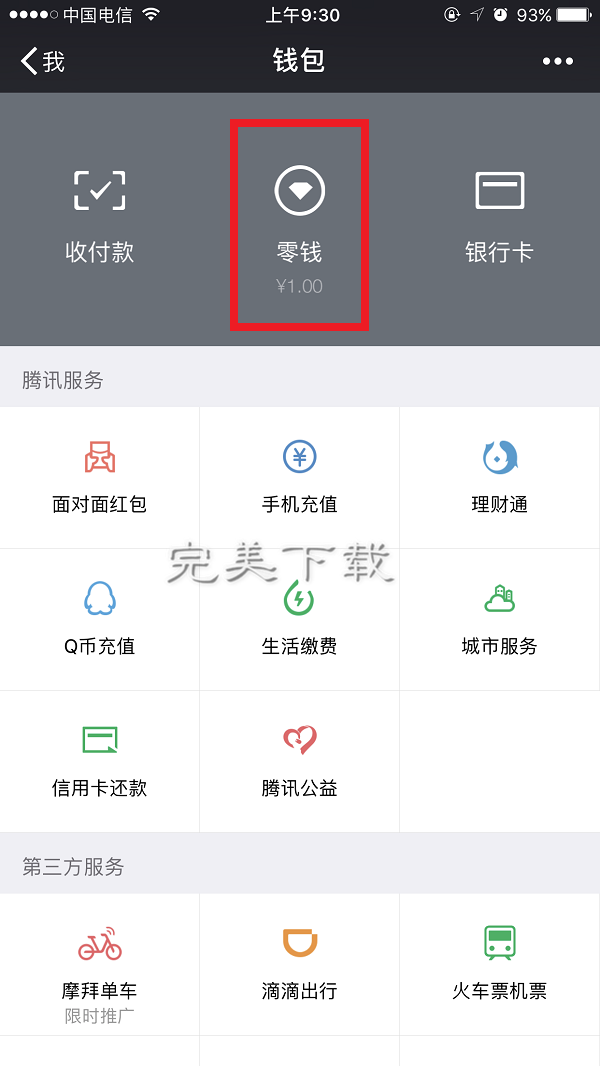This screenshot has width=600, height=1066.
Task: Go back to the 我 page
Action: tap(42, 62)
